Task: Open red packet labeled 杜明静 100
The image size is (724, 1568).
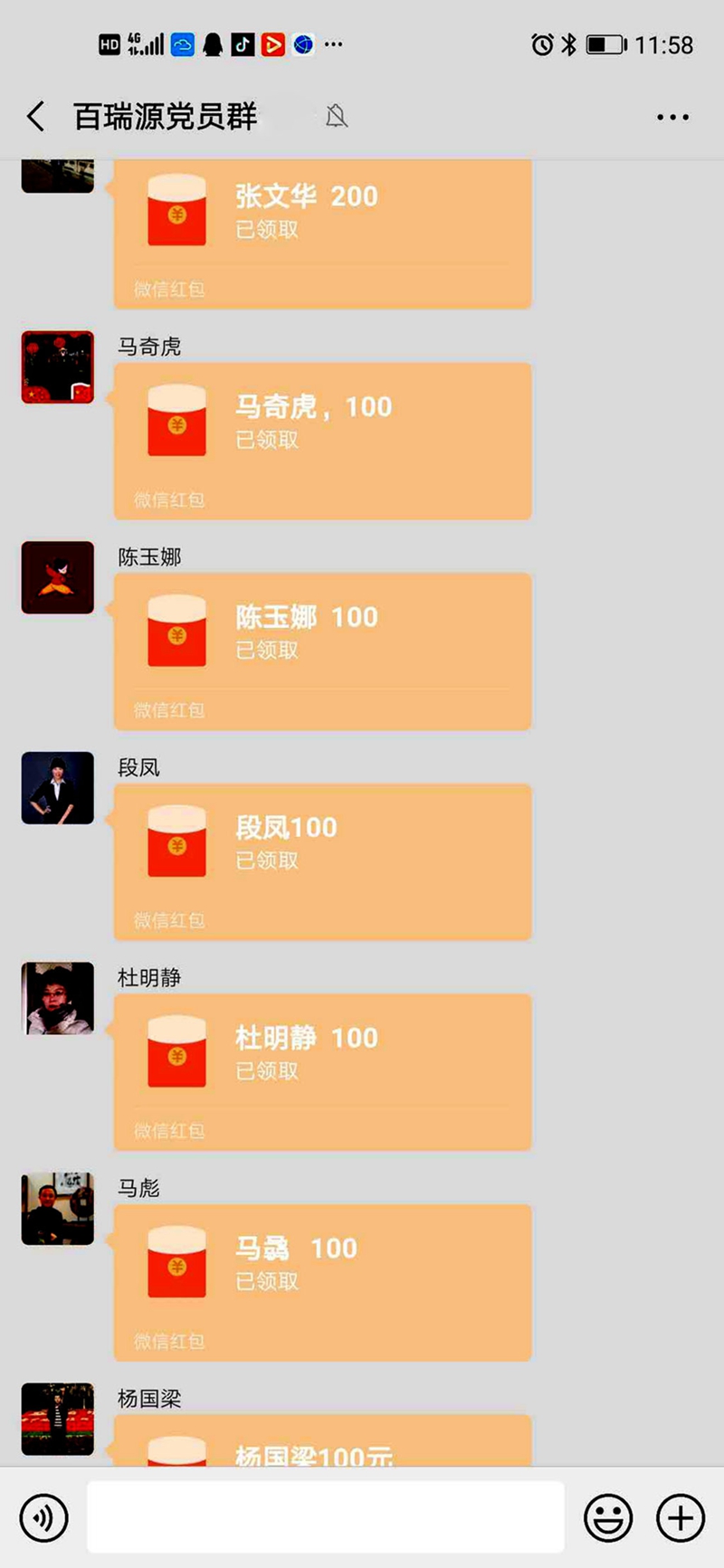Action: pos(322,1071)
